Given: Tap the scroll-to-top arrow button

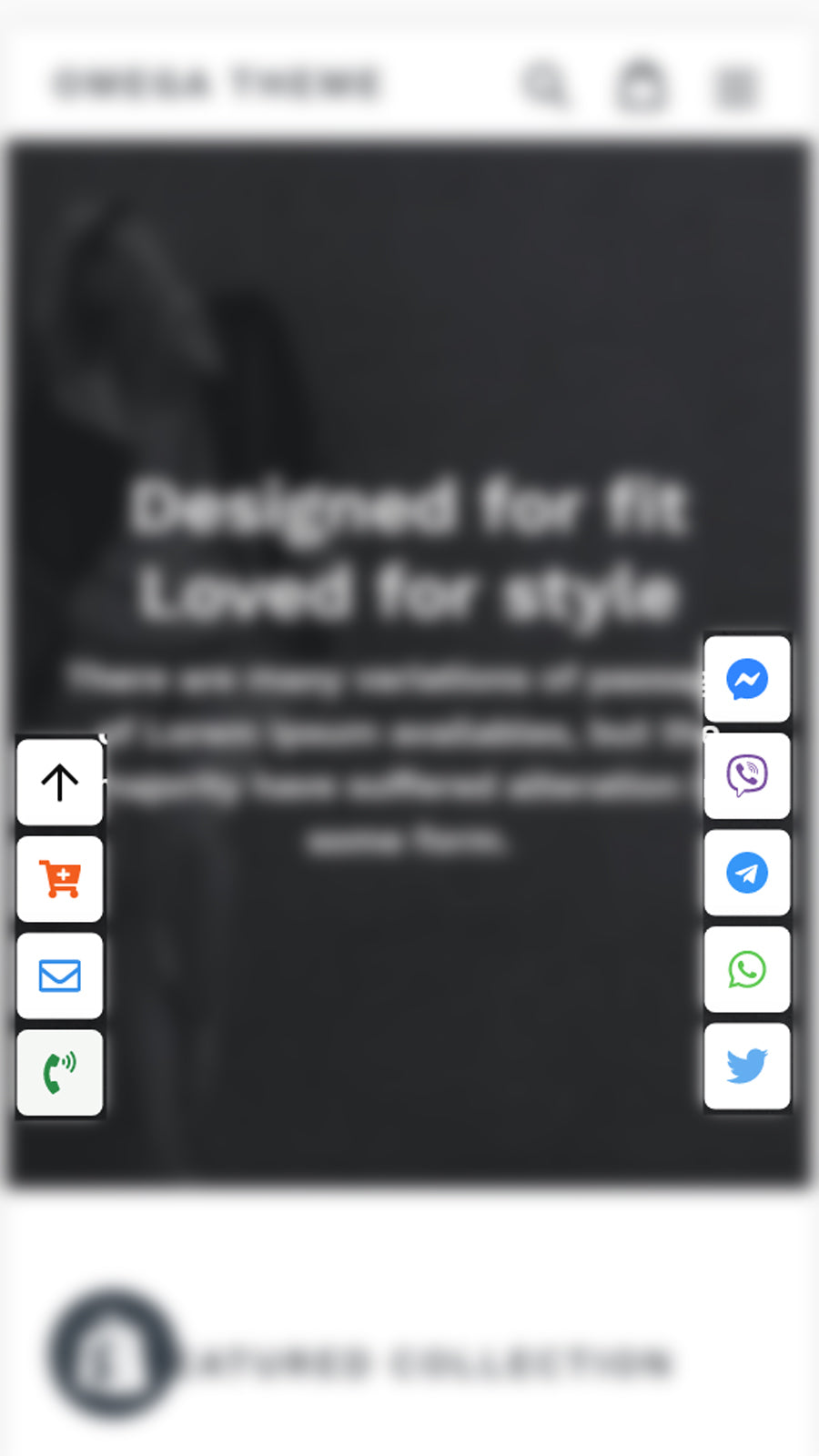Looking at the screenshot, I should [60, 783].
